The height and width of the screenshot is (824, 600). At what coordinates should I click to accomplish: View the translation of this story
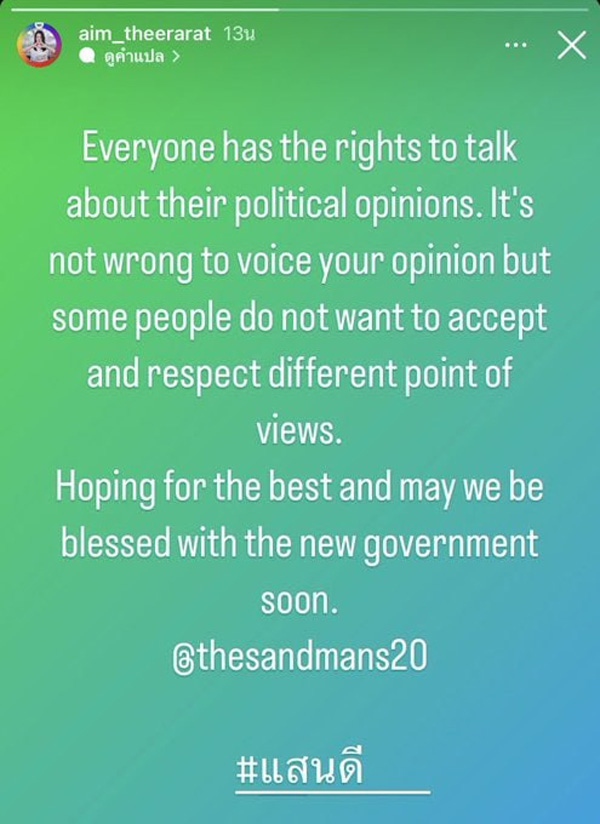132,57
